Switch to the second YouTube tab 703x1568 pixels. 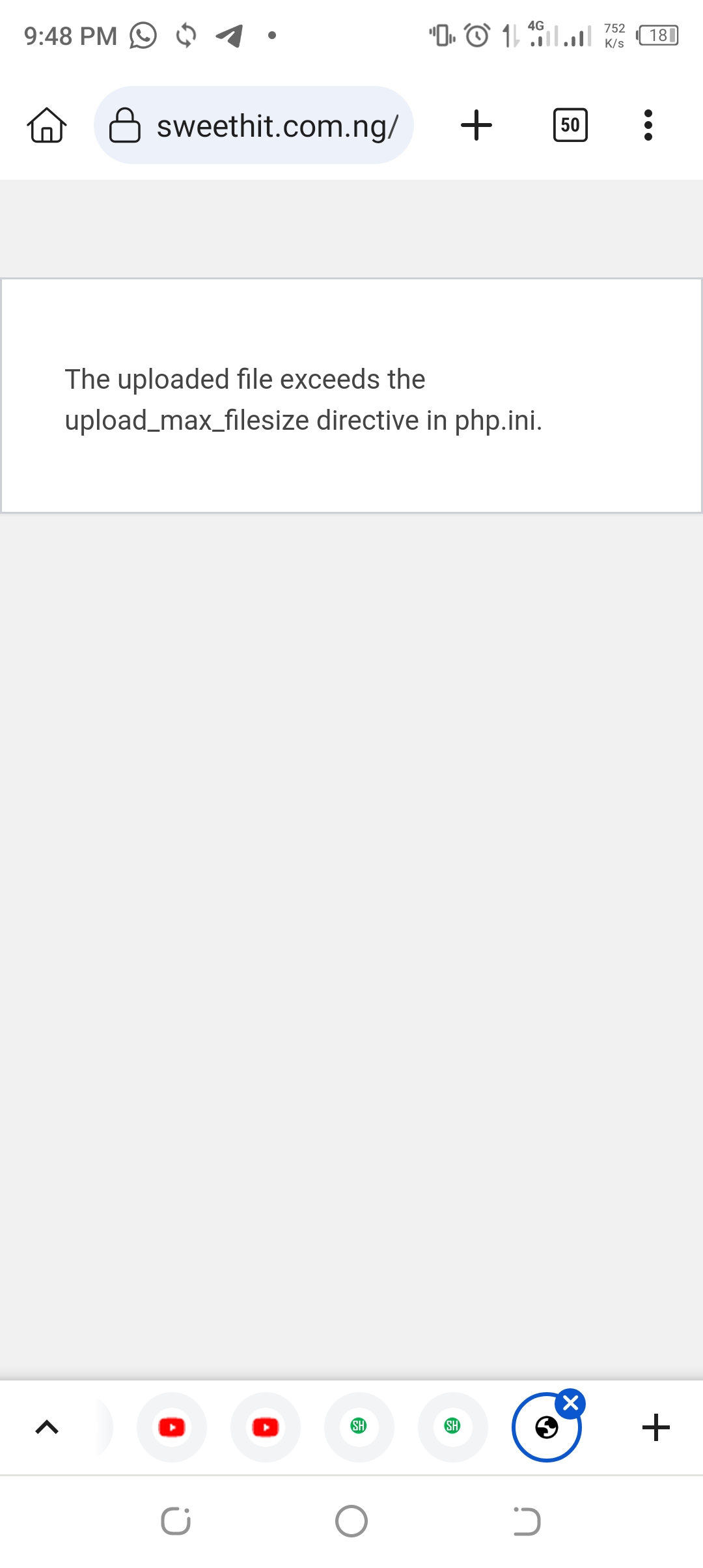(266, 1427)
